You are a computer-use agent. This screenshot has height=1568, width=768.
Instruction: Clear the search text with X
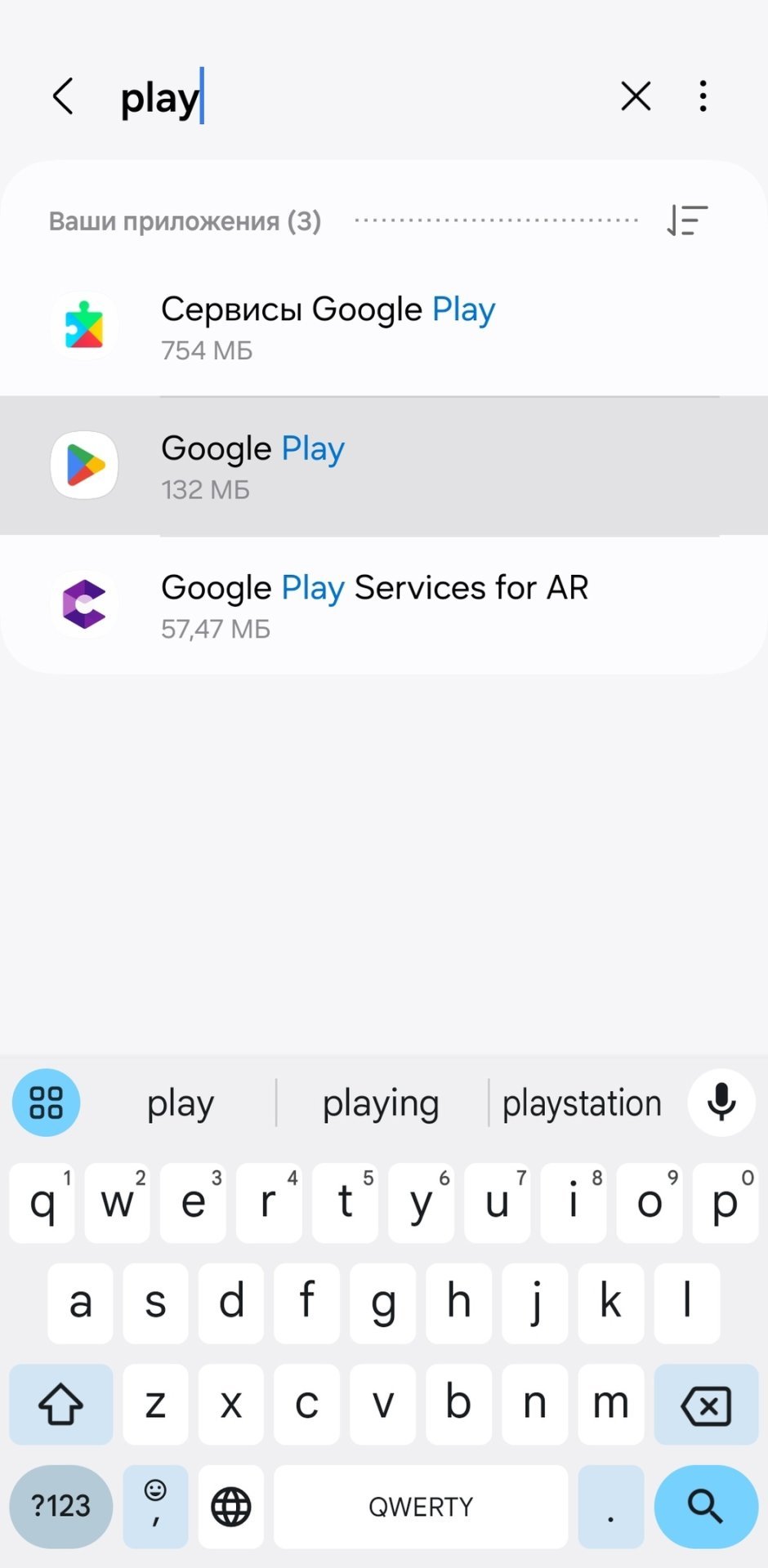(x=636, y=96)
